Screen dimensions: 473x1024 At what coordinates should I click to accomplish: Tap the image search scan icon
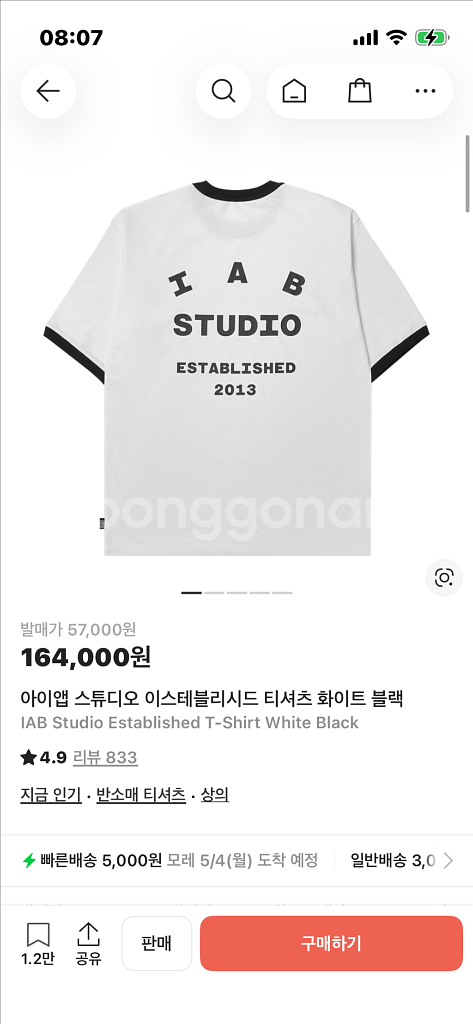coord(444,577)
